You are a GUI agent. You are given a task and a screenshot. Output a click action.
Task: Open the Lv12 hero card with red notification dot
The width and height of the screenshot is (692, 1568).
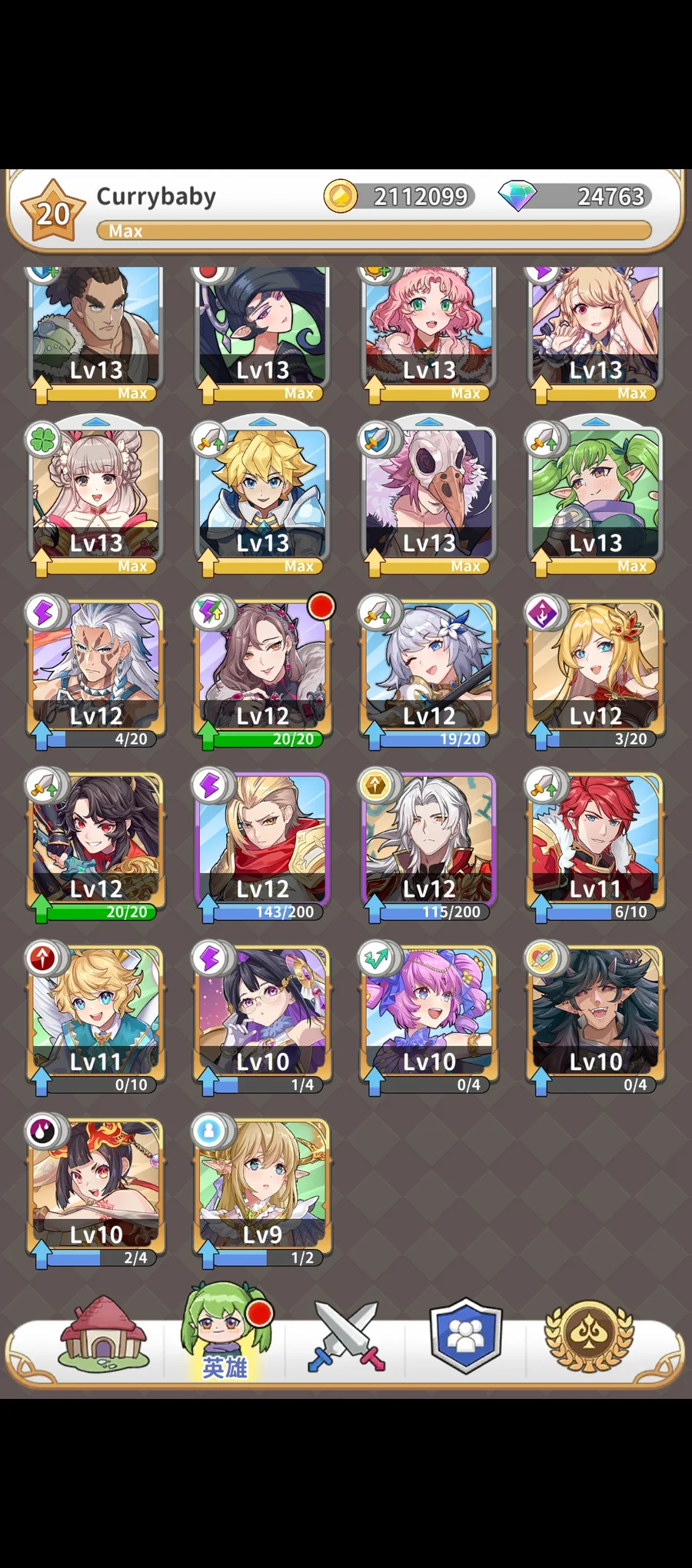(x=262, y=667)
